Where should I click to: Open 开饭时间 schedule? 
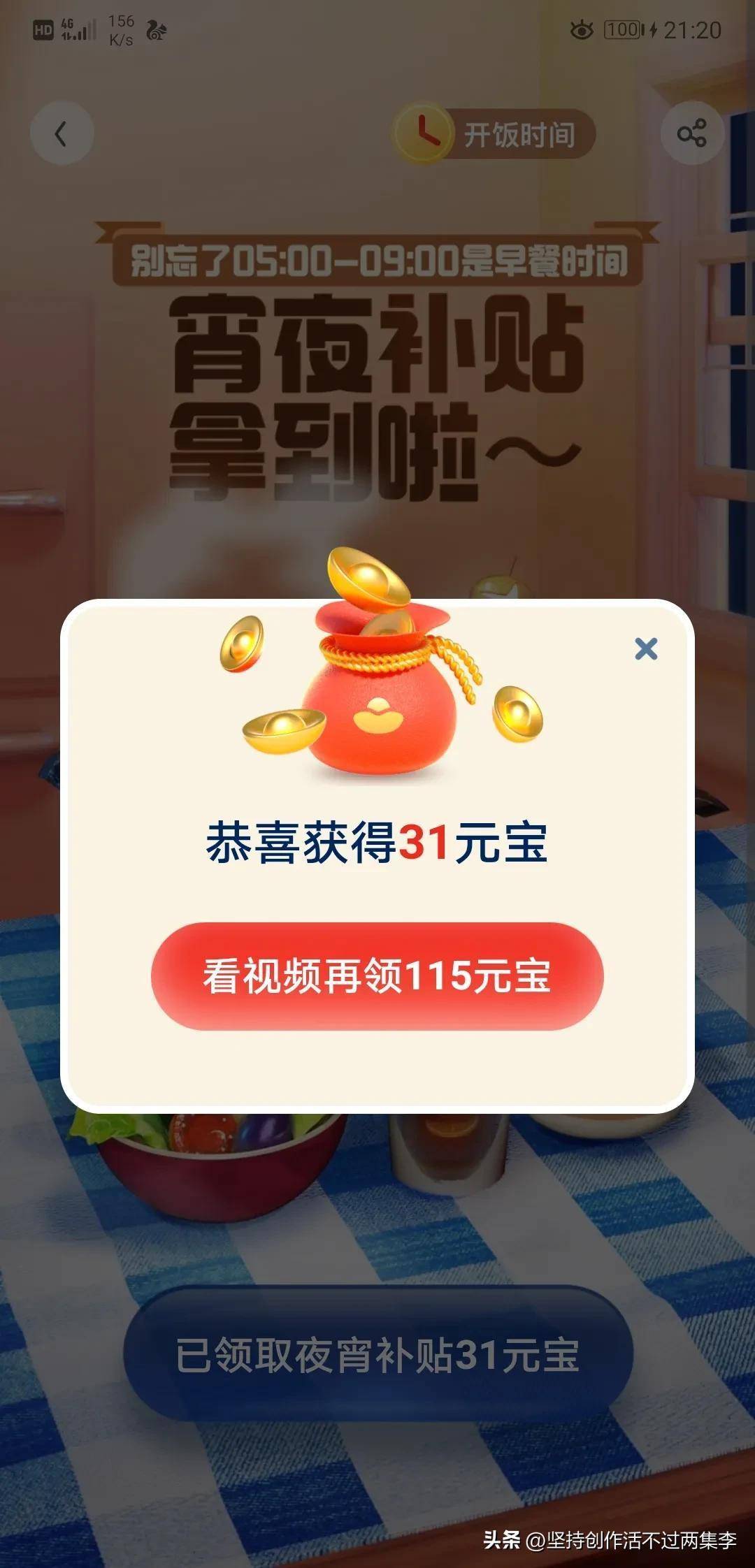(495, 133)
